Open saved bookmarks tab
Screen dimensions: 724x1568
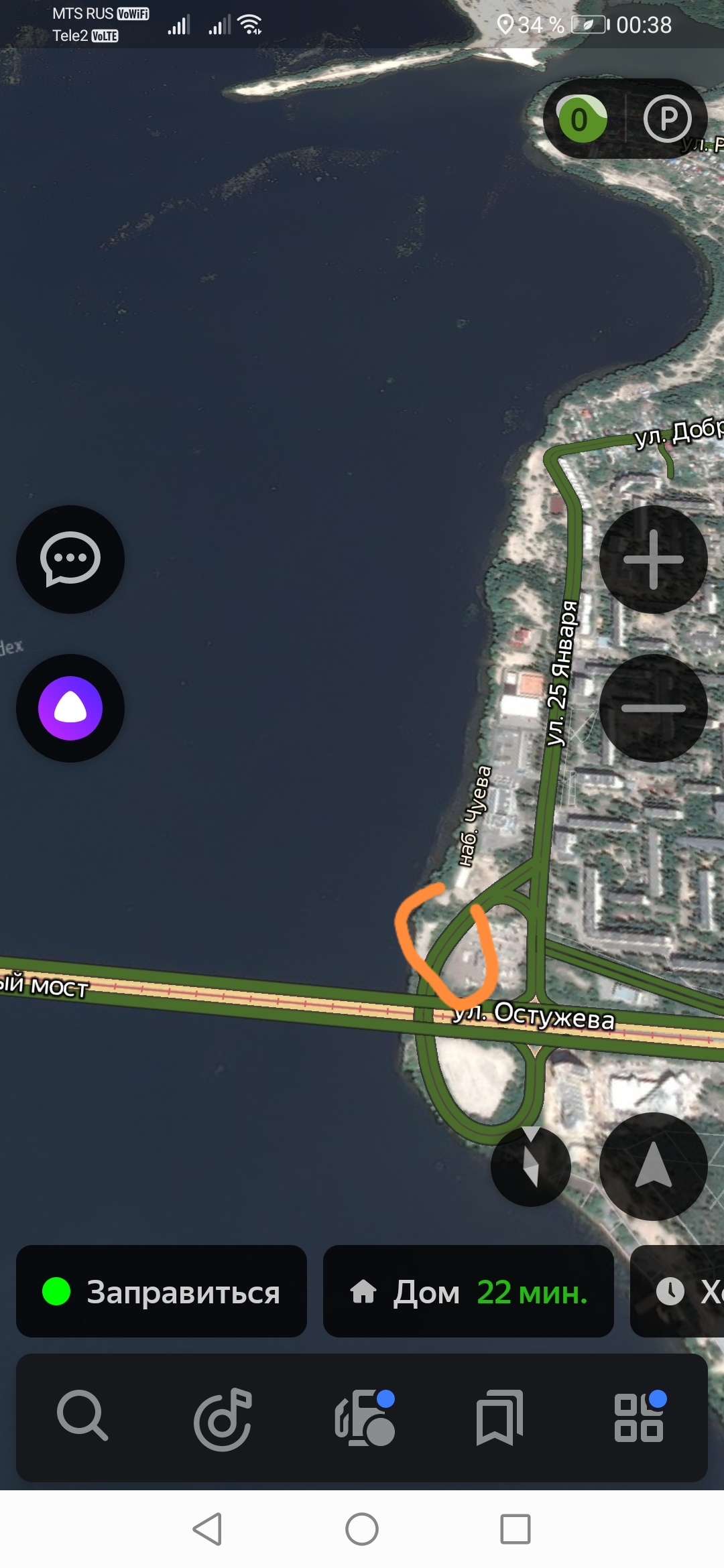pos(499,1417)
